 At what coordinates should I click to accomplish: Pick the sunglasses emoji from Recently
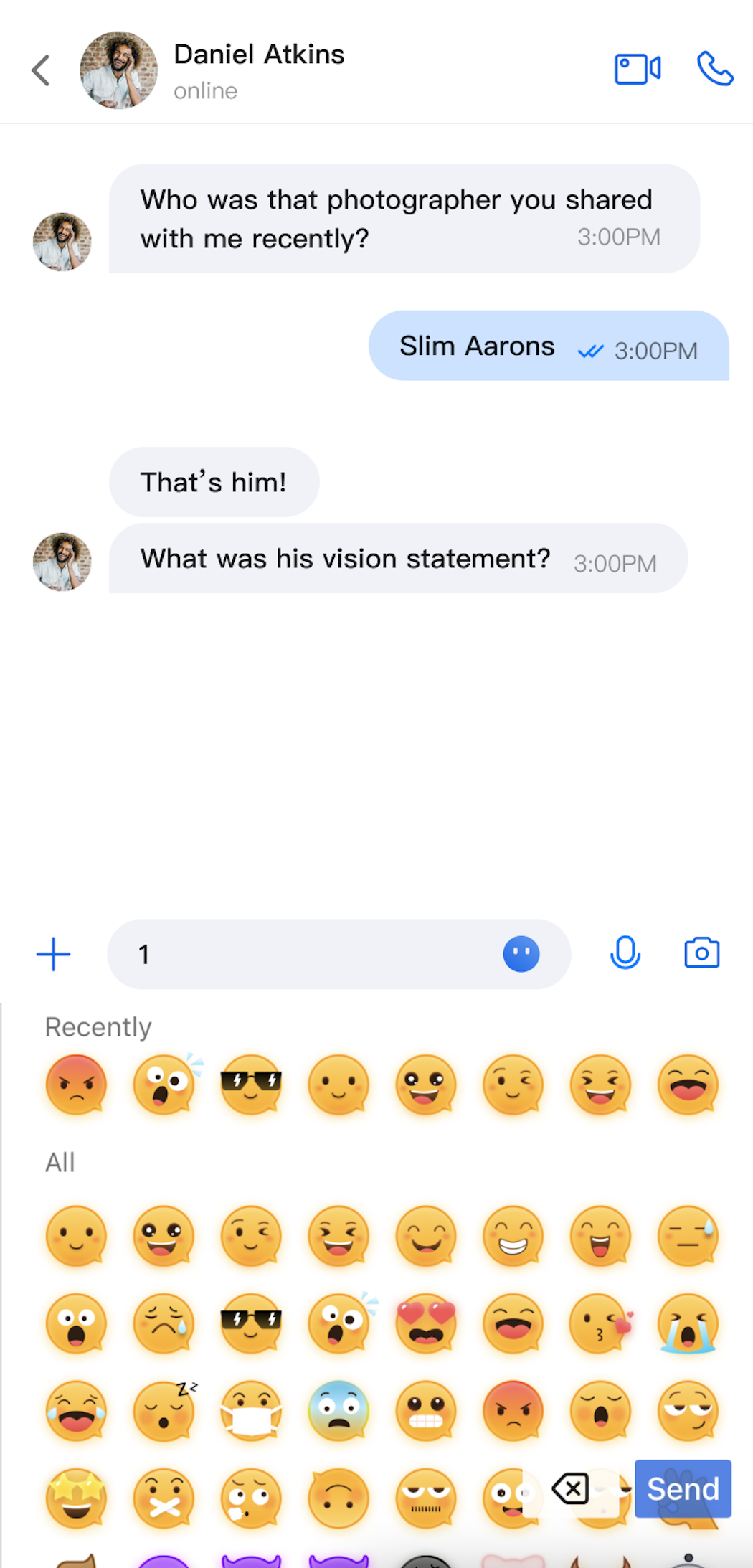point(251,1085)
